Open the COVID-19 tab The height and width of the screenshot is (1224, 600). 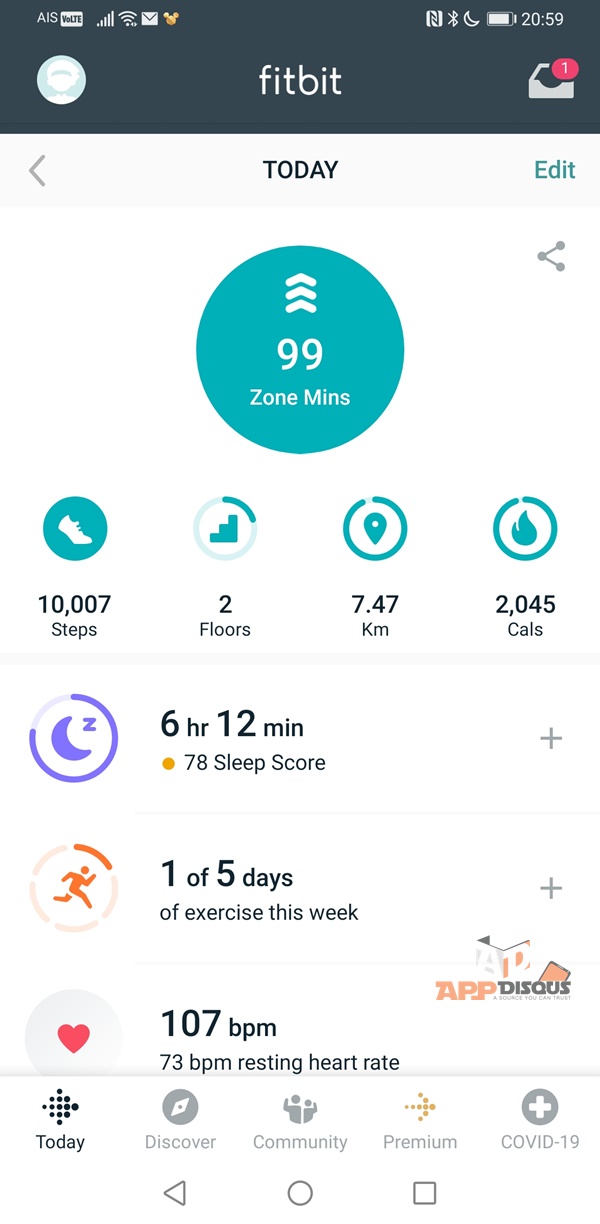540,1120
